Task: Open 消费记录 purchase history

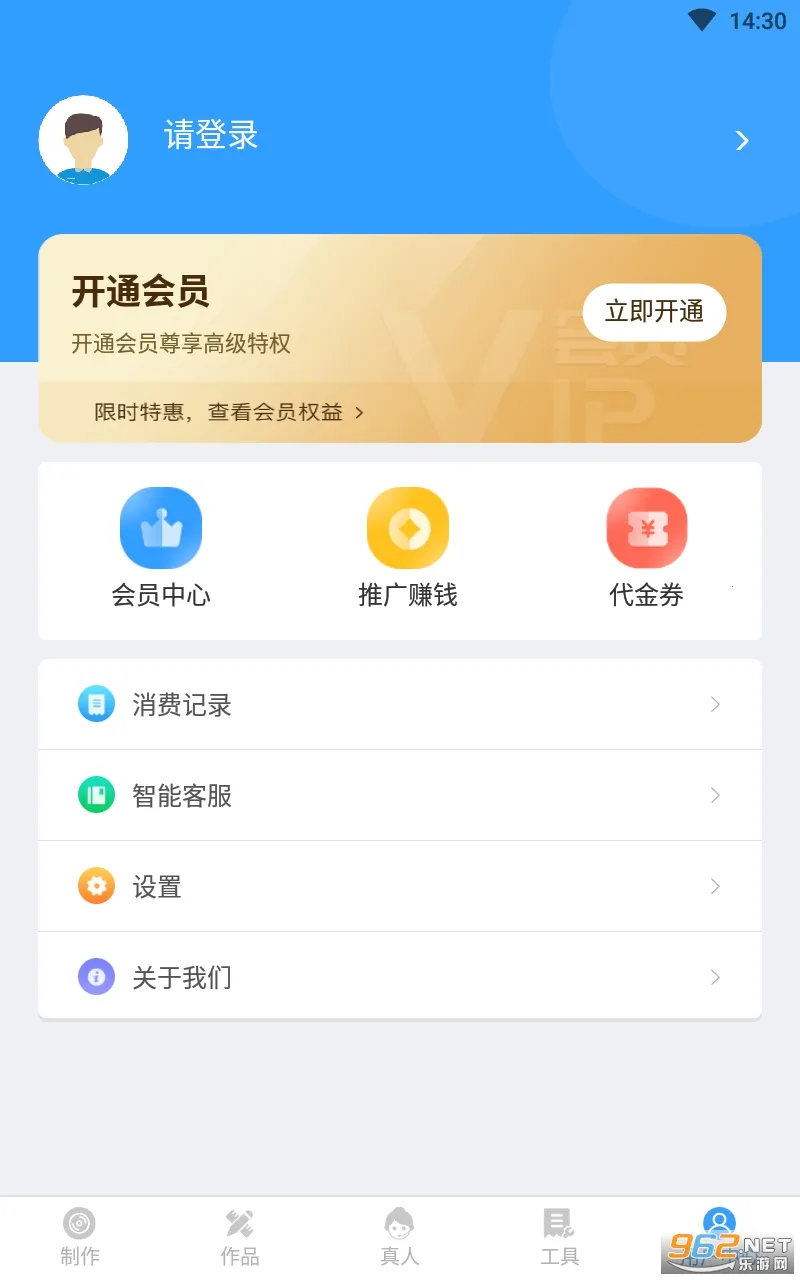Action: tap(400, 705)
